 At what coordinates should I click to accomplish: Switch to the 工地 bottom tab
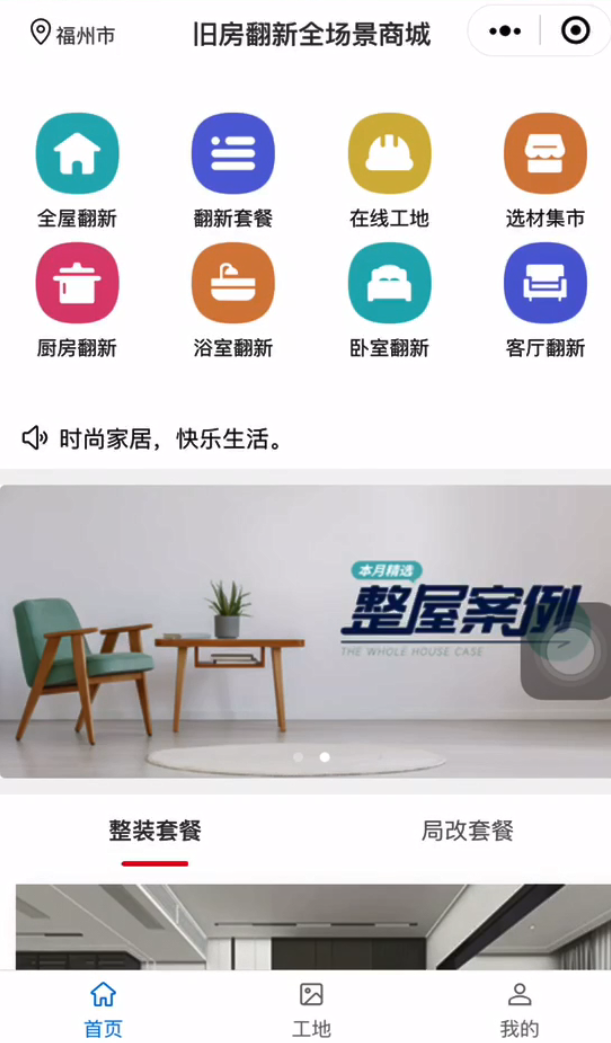click(x=311, y=1008)
